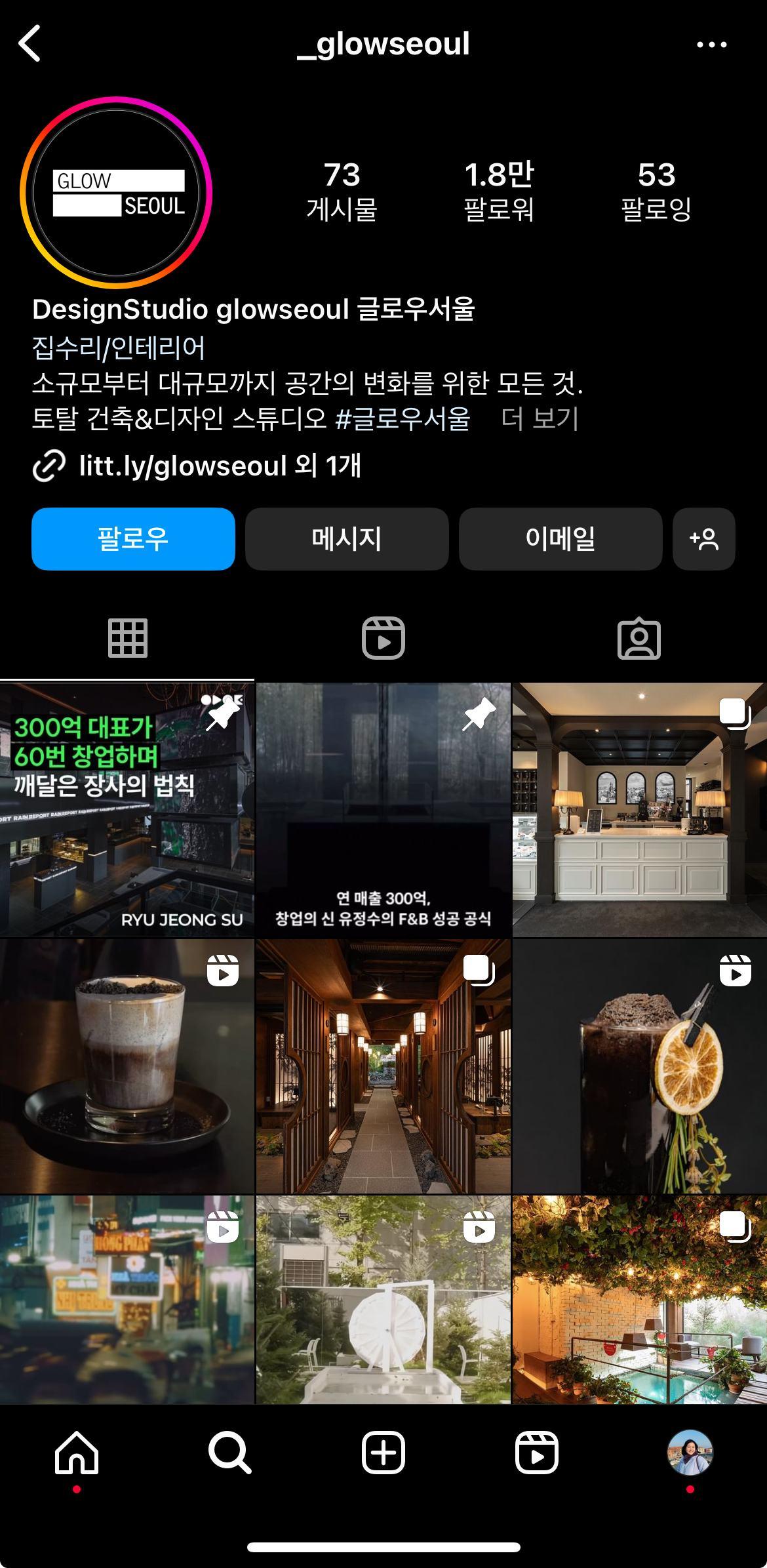Tap the blue 팔로우 button
The image size is (767, 1568).
click(133, 538)
